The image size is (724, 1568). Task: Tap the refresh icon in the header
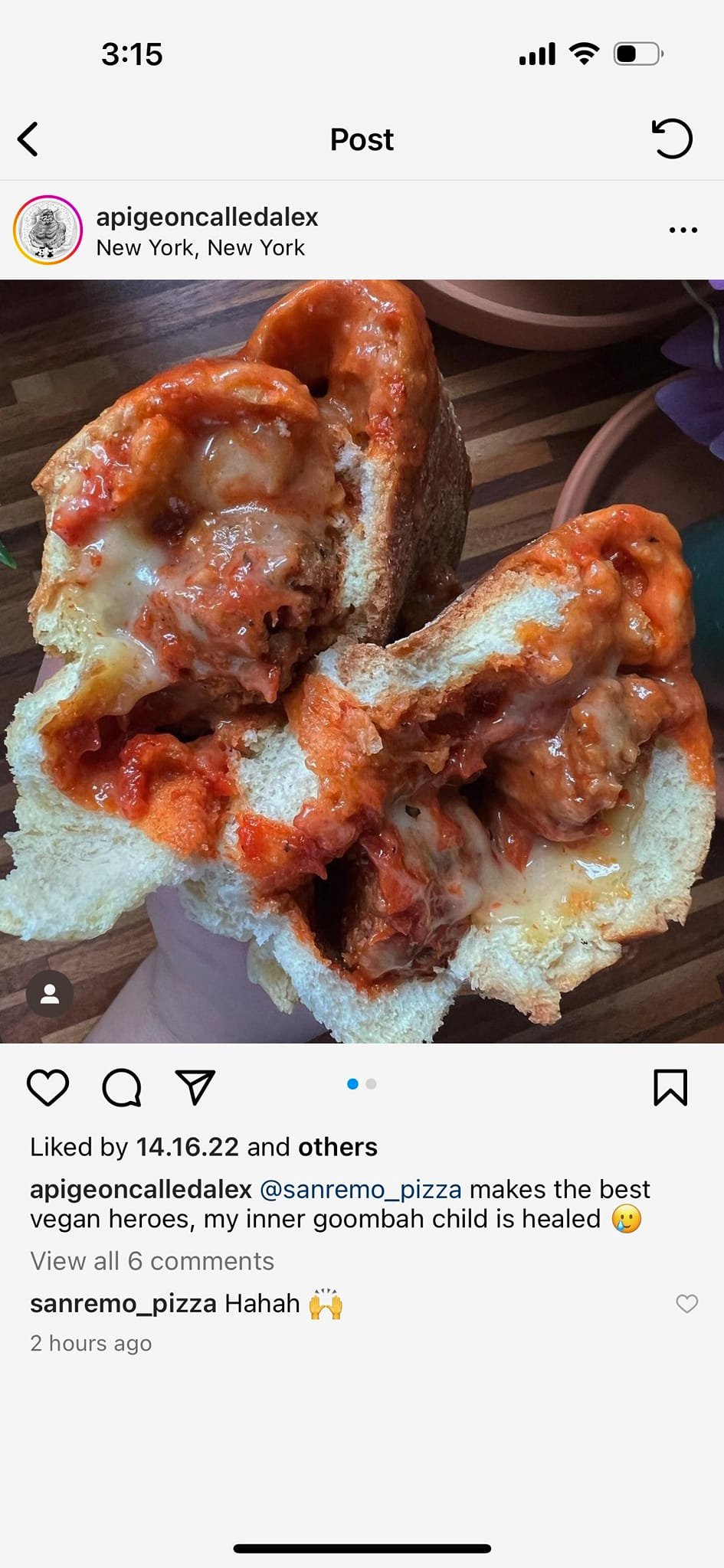[672, 139]
